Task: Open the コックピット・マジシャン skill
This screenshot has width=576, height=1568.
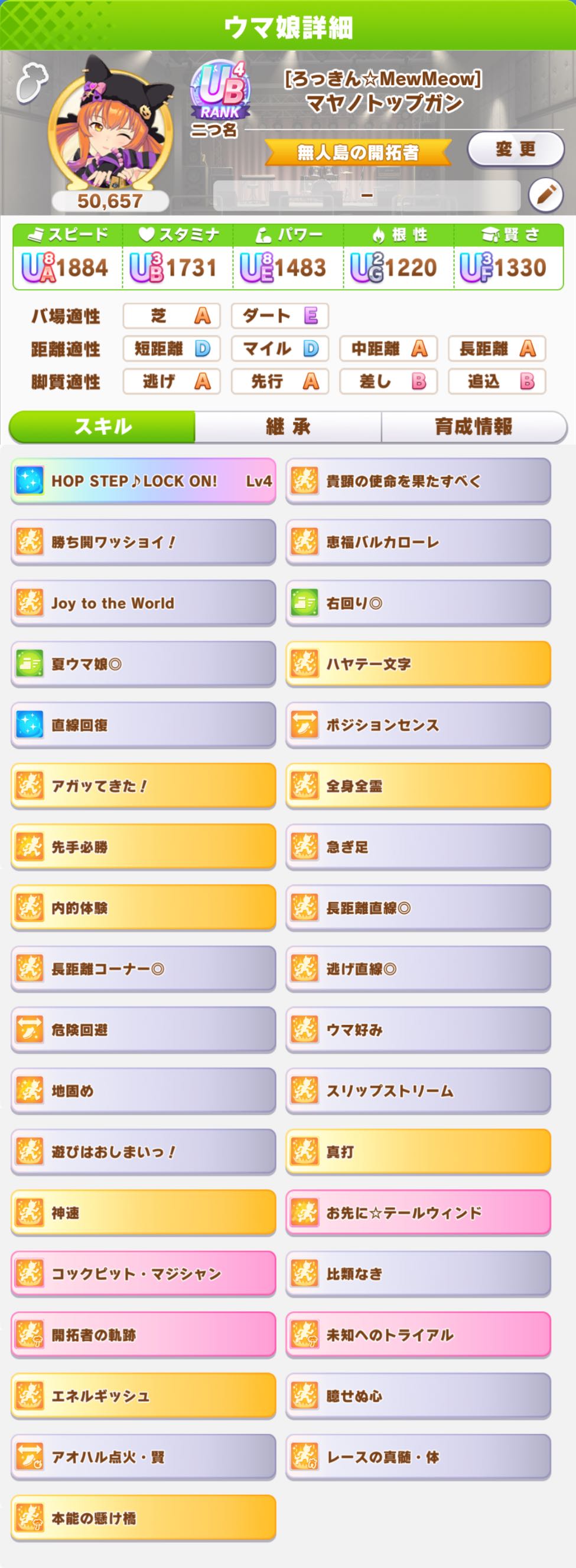Action: point(143,1273)
